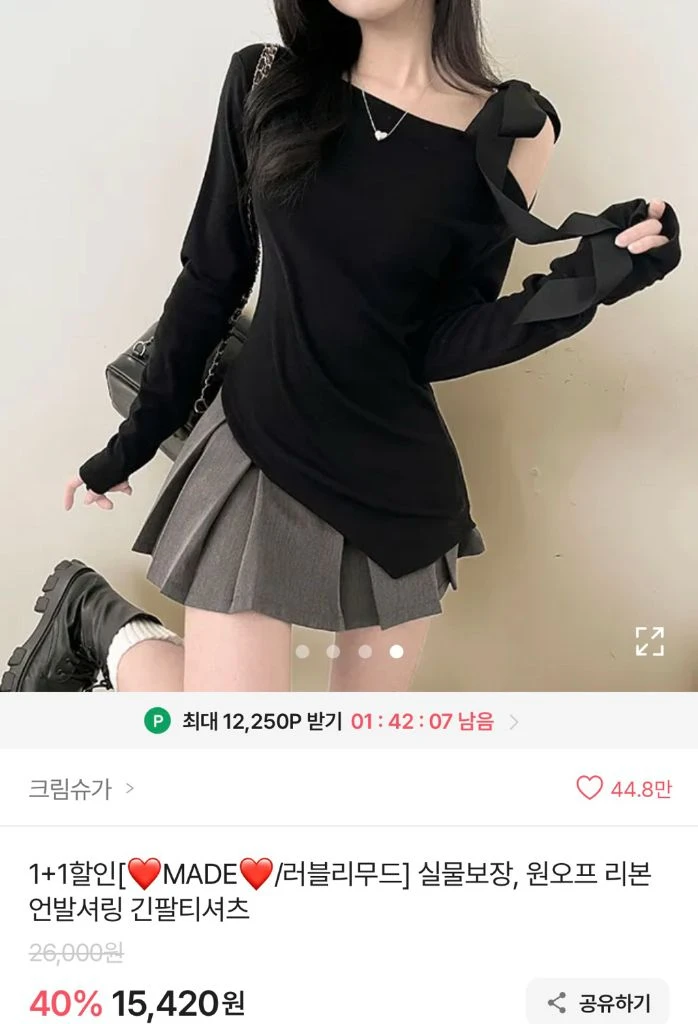Open the product photo
Viewport: 698px width, 1024px height.
point(349,345)
